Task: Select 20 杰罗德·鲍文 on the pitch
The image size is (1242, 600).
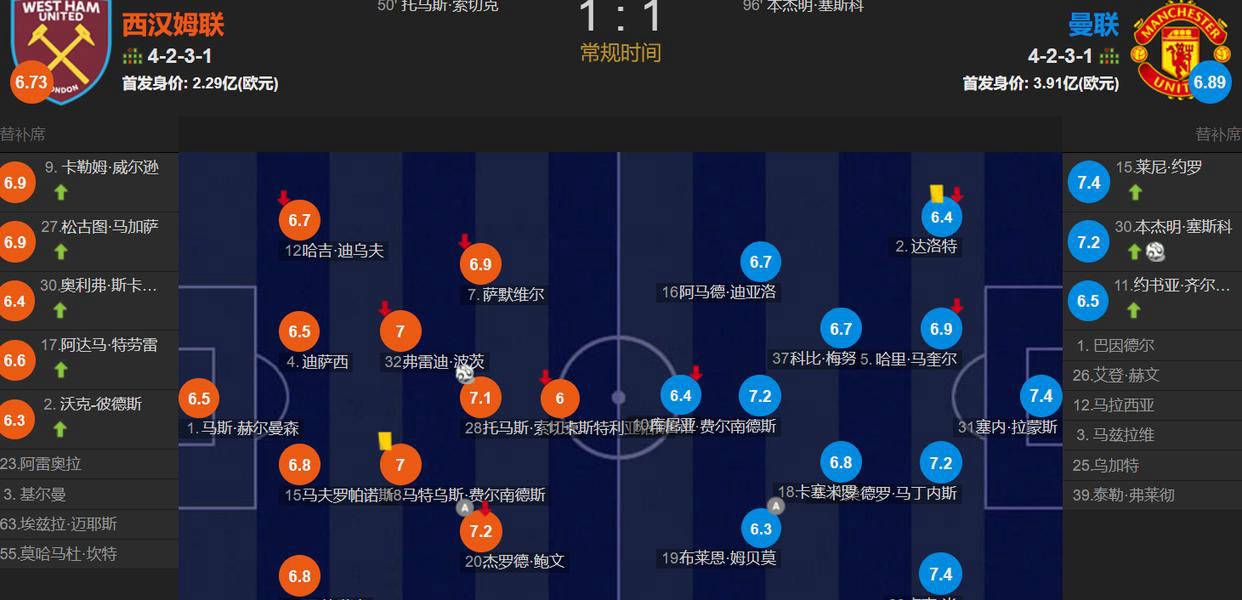Action: [x=480, y=531]
